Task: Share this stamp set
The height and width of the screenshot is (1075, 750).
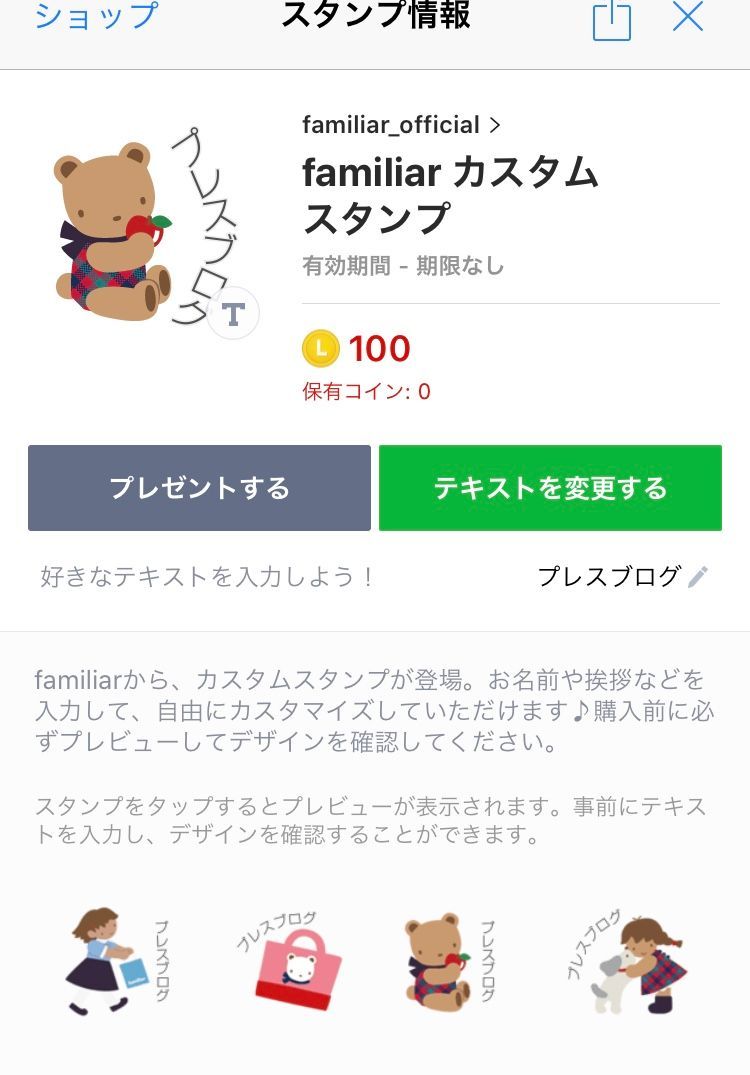Action: point(612,20)
